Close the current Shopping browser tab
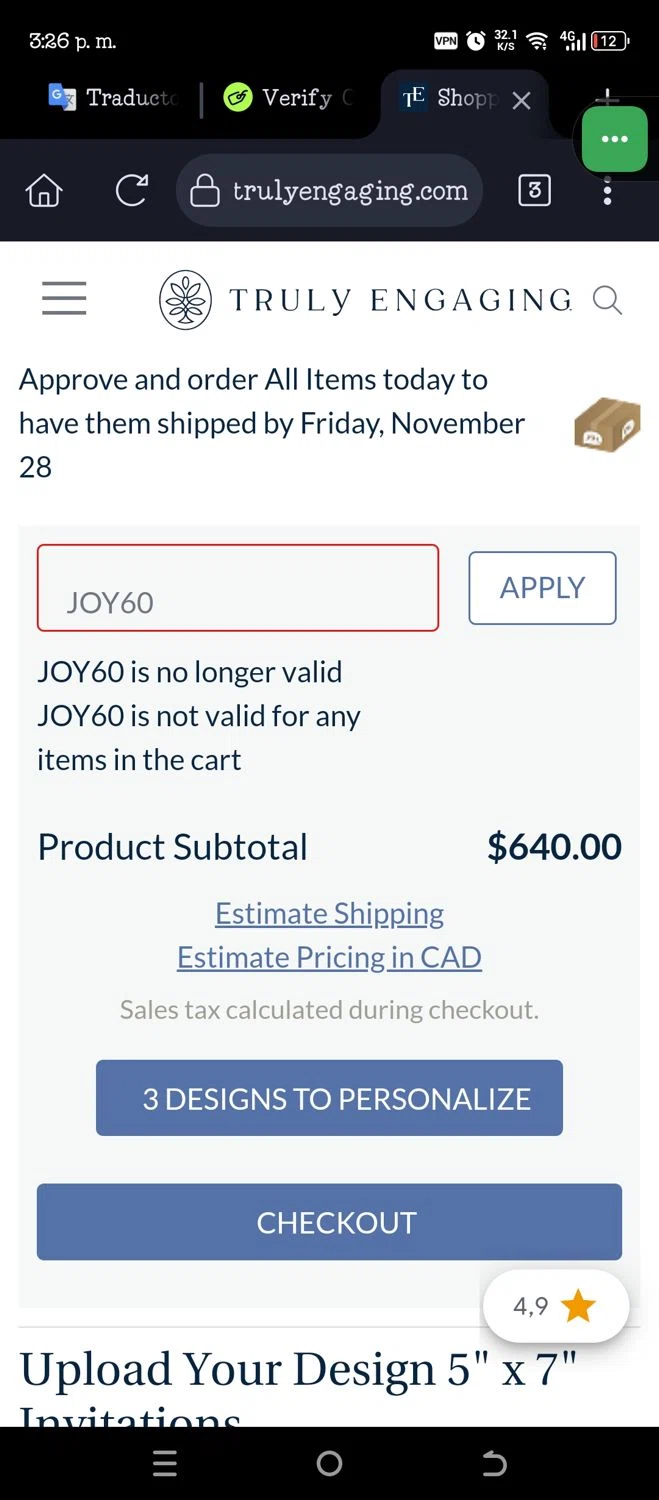 [x=521, y=100]
